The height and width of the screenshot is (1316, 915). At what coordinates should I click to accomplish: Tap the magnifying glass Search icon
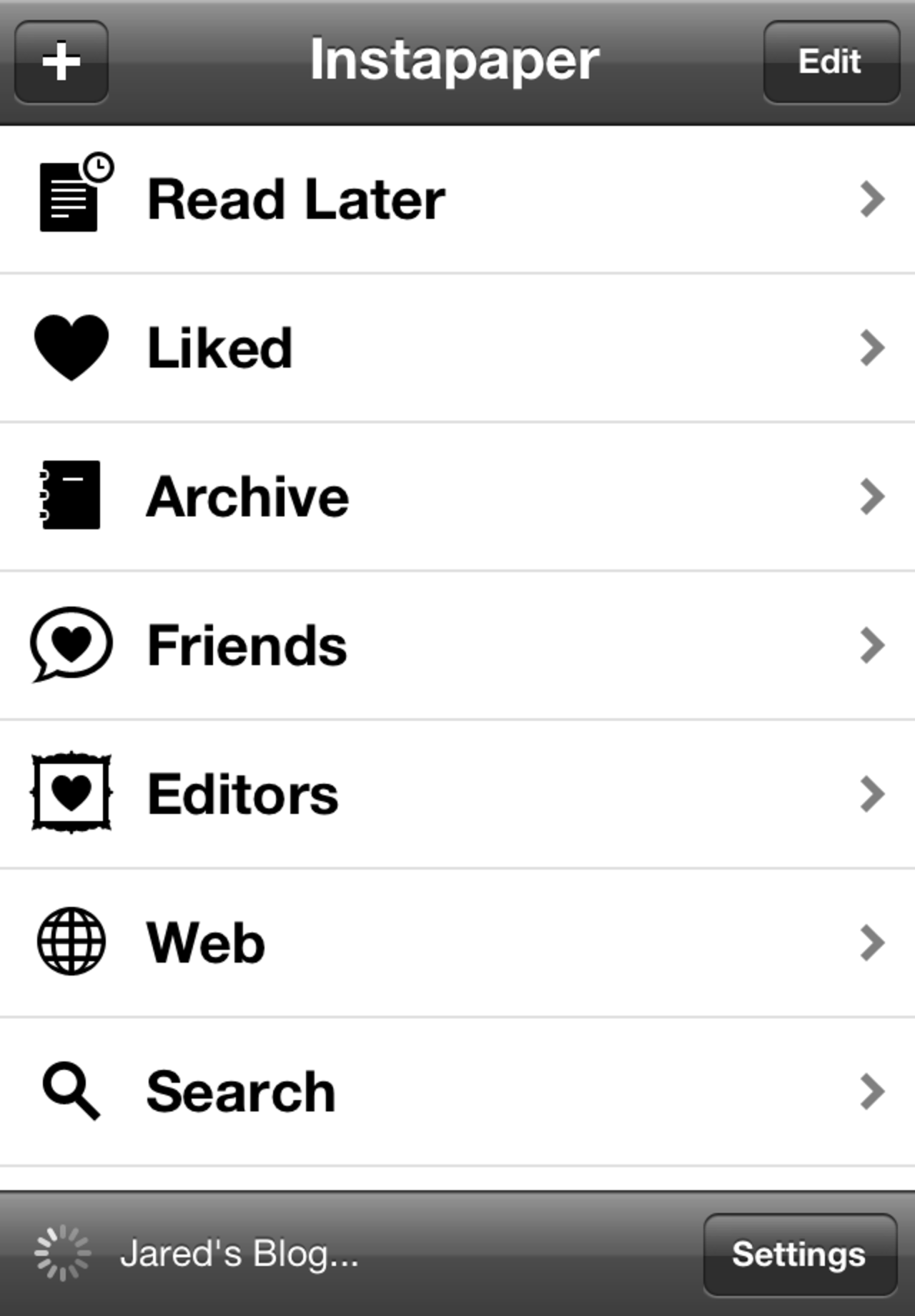coord(71,1090)
